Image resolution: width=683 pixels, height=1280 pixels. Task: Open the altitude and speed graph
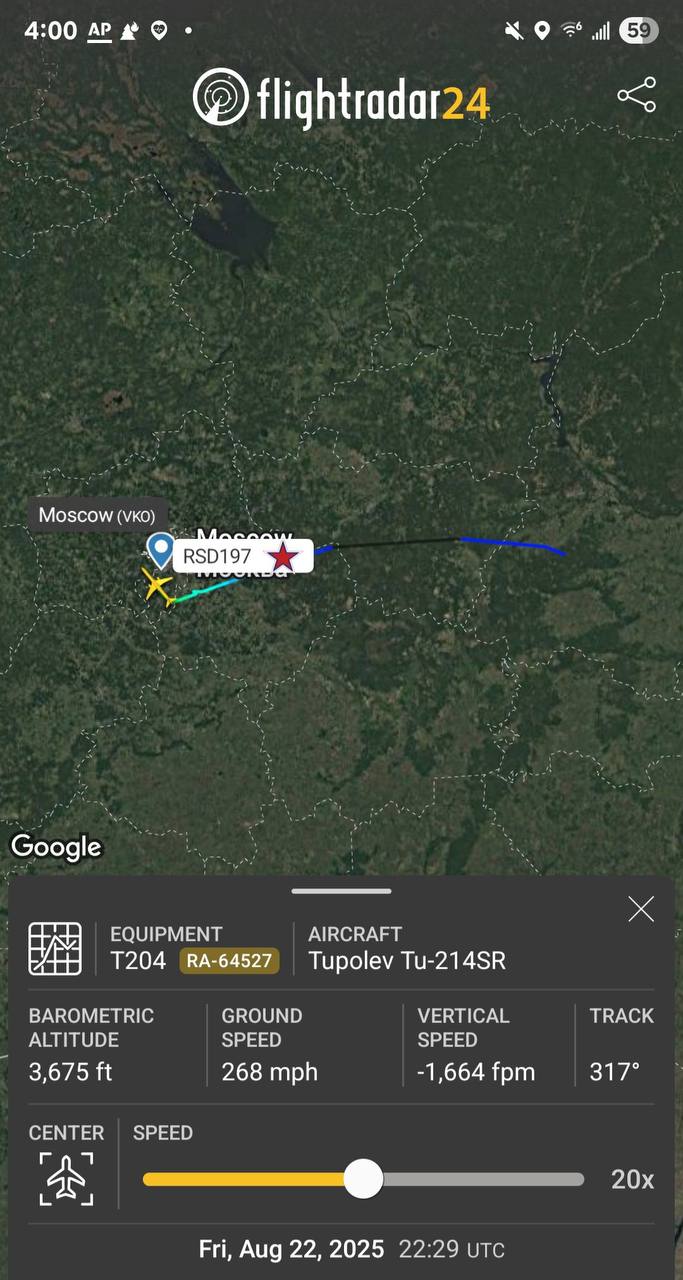pos(55,949)
